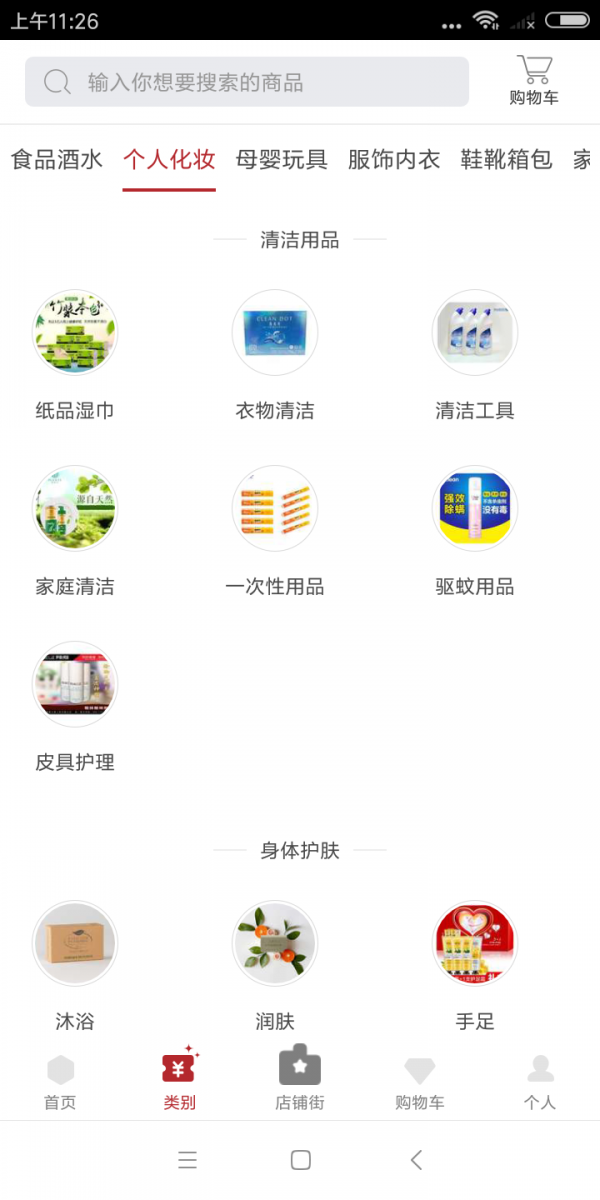Open the 个人 profile tab
The image size is (600, 1200).
(x=540, y=1082)
